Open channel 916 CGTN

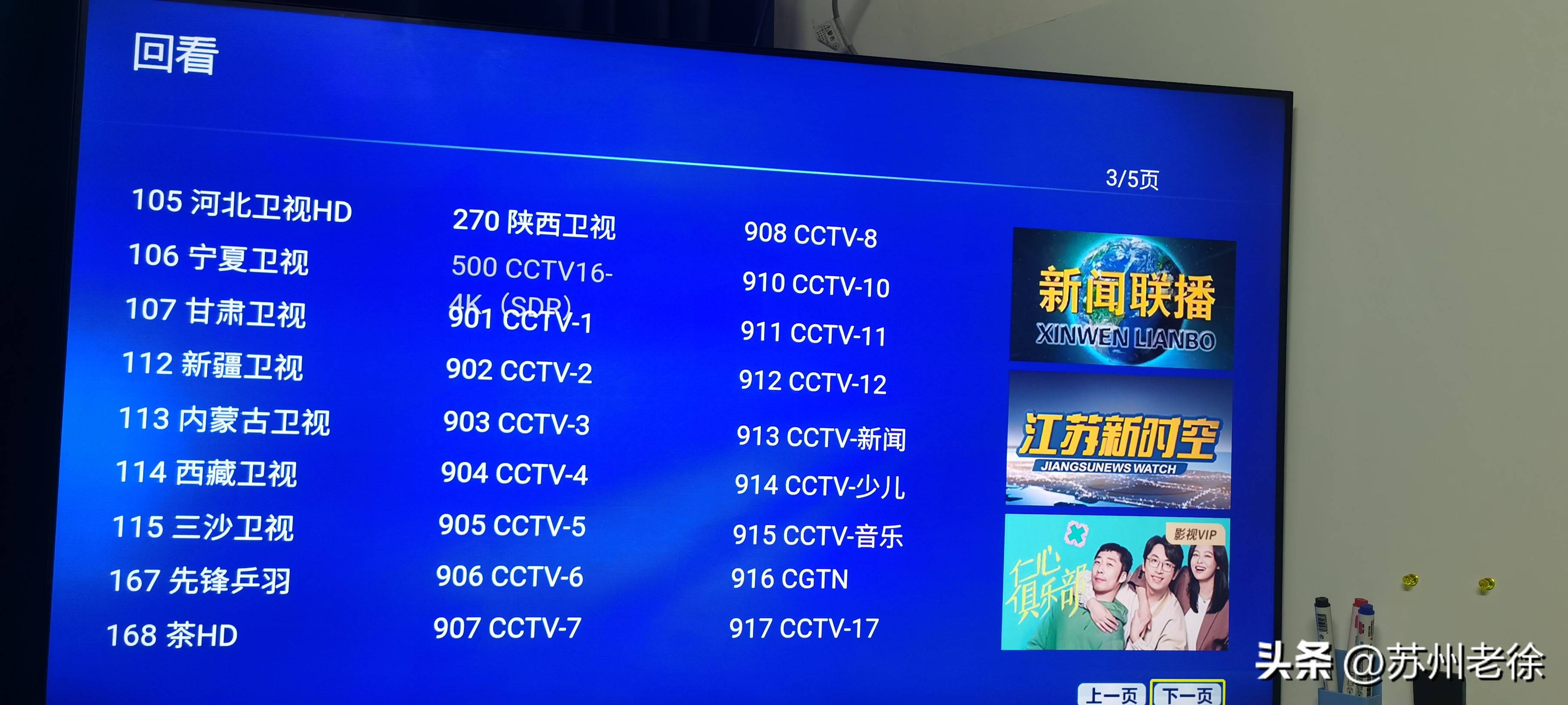790,578
